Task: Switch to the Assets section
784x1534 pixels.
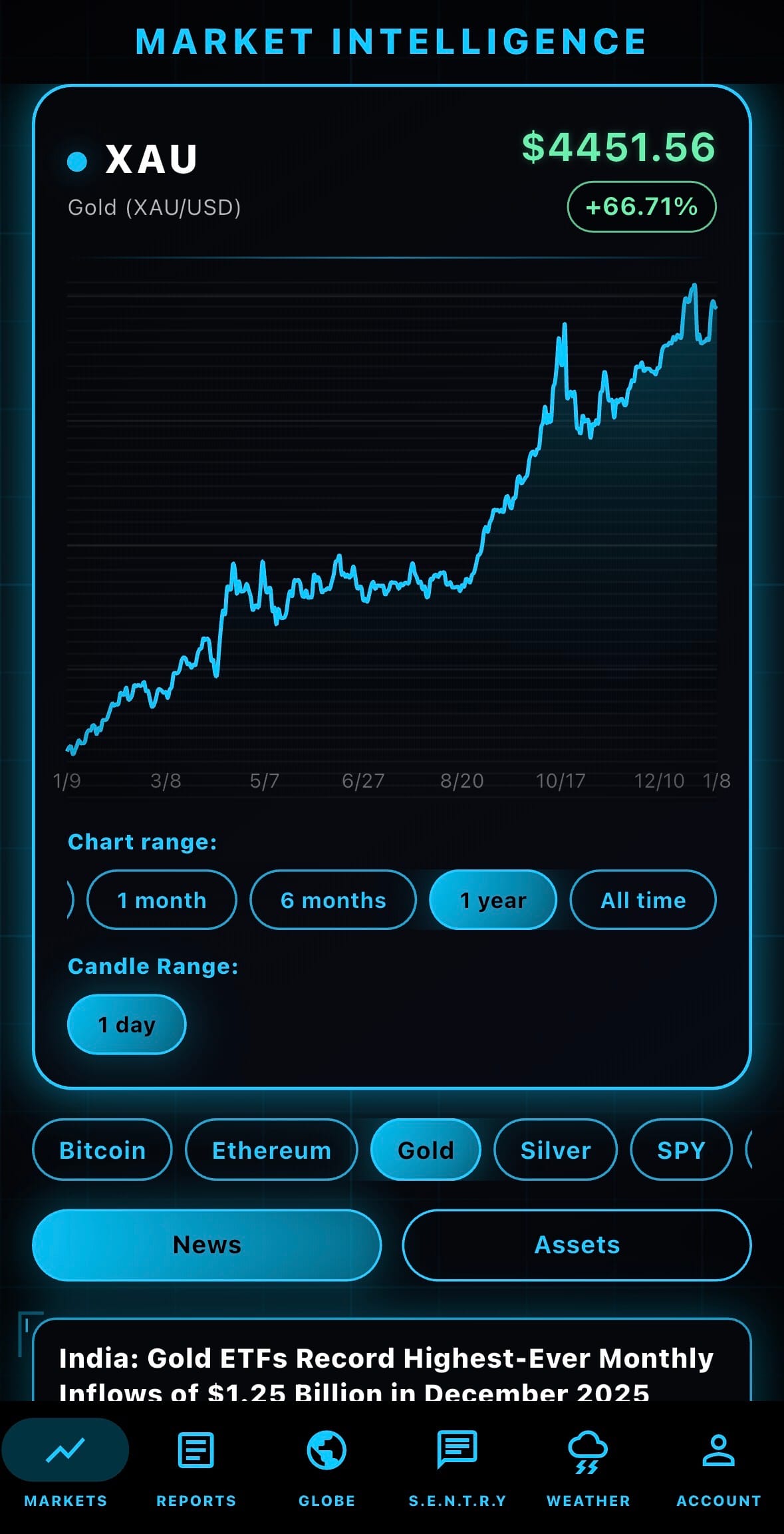Action: pyautogui.click(x=577, y=1245)
